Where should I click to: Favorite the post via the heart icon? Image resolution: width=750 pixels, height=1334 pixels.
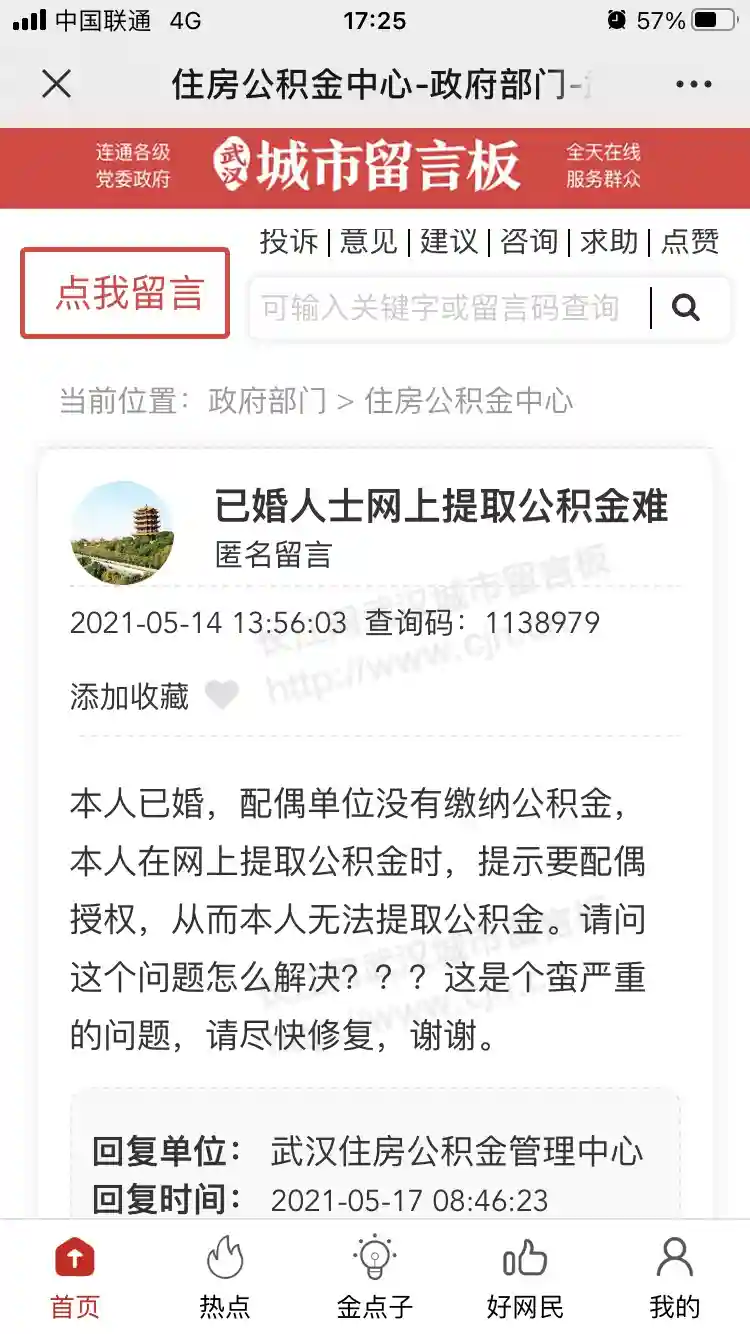coord(221,695)
